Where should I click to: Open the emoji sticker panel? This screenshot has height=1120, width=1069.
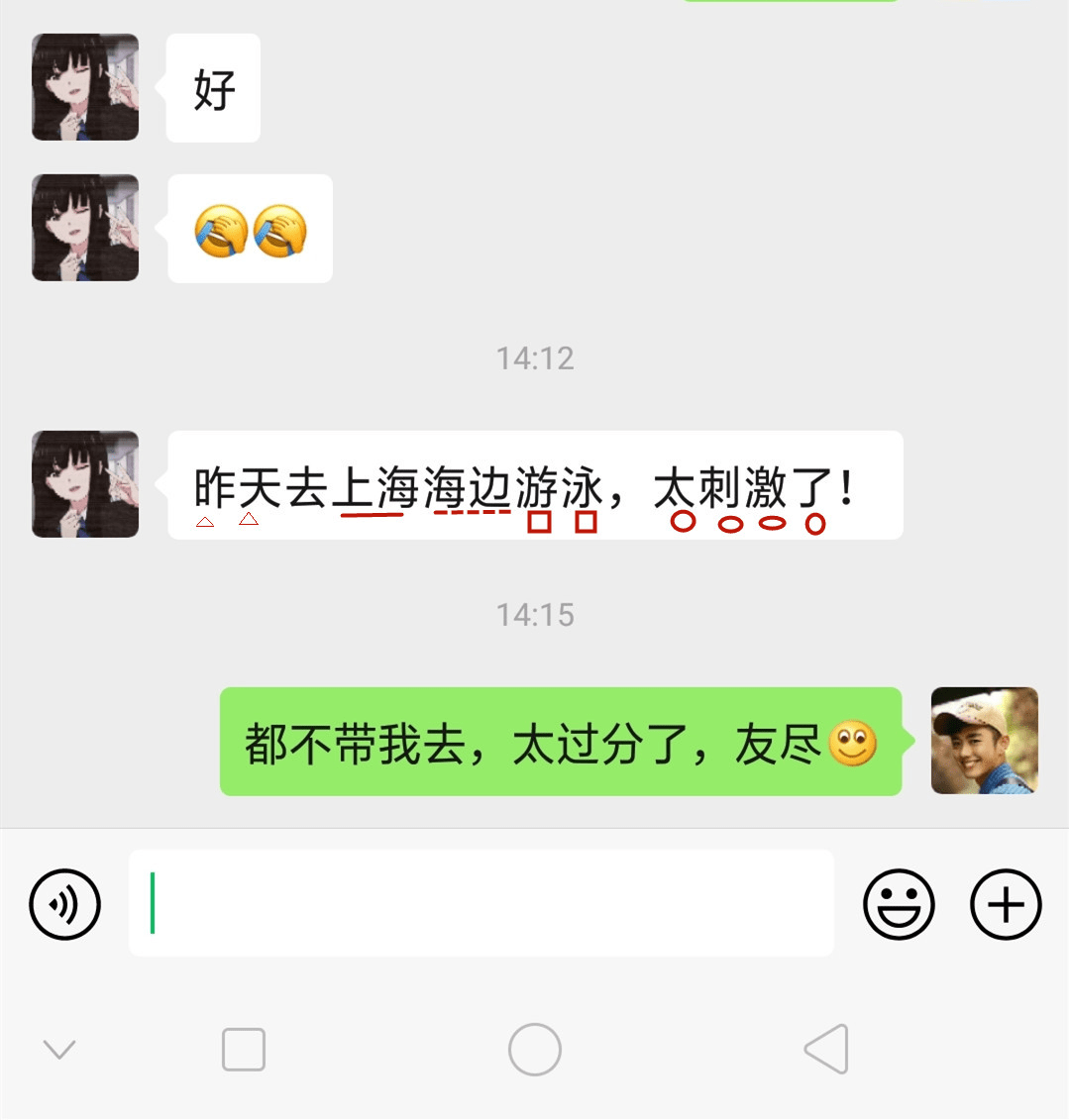(899, 904)
